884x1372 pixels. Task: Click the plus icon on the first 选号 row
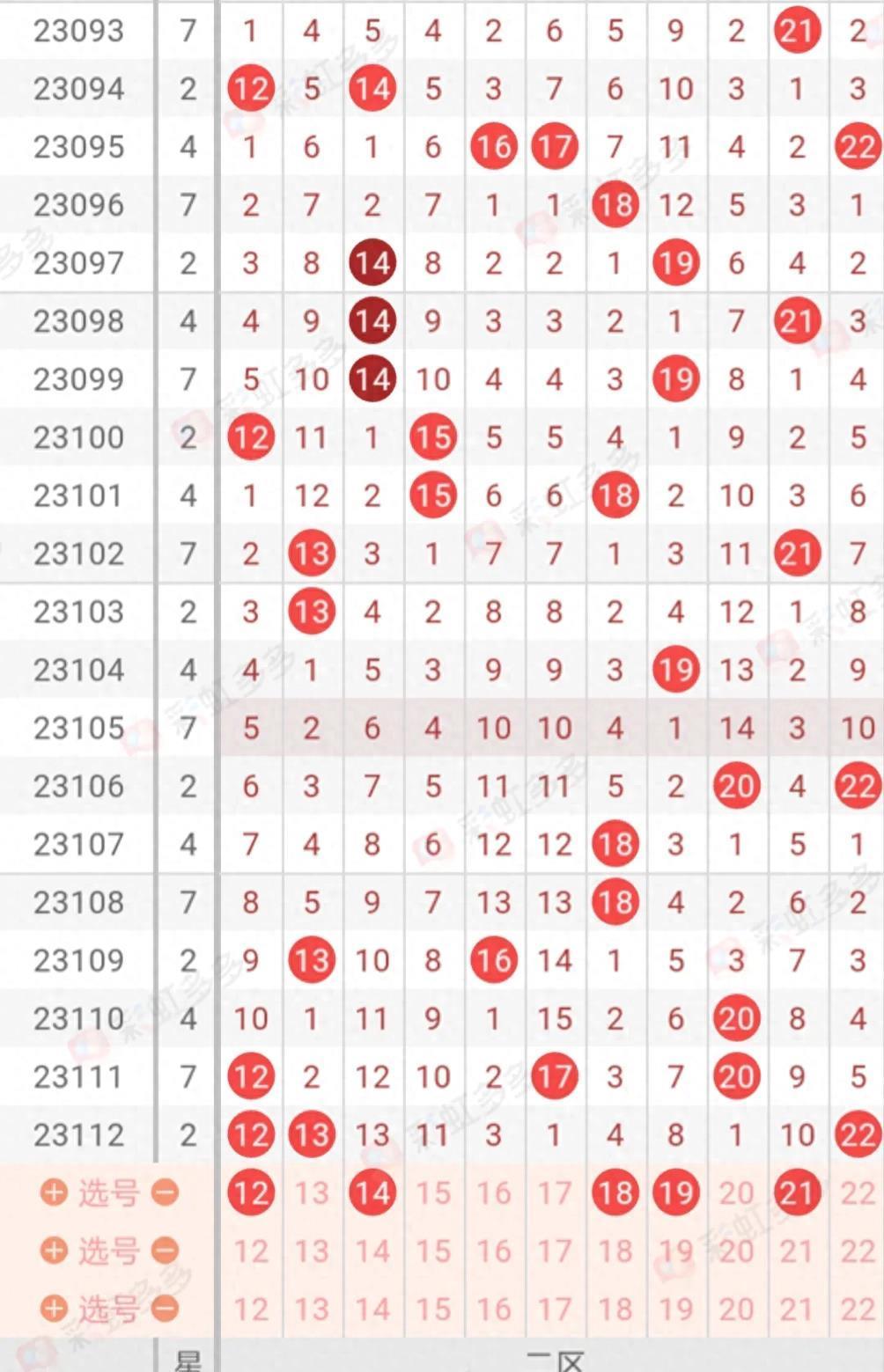tap(55, 1193)
